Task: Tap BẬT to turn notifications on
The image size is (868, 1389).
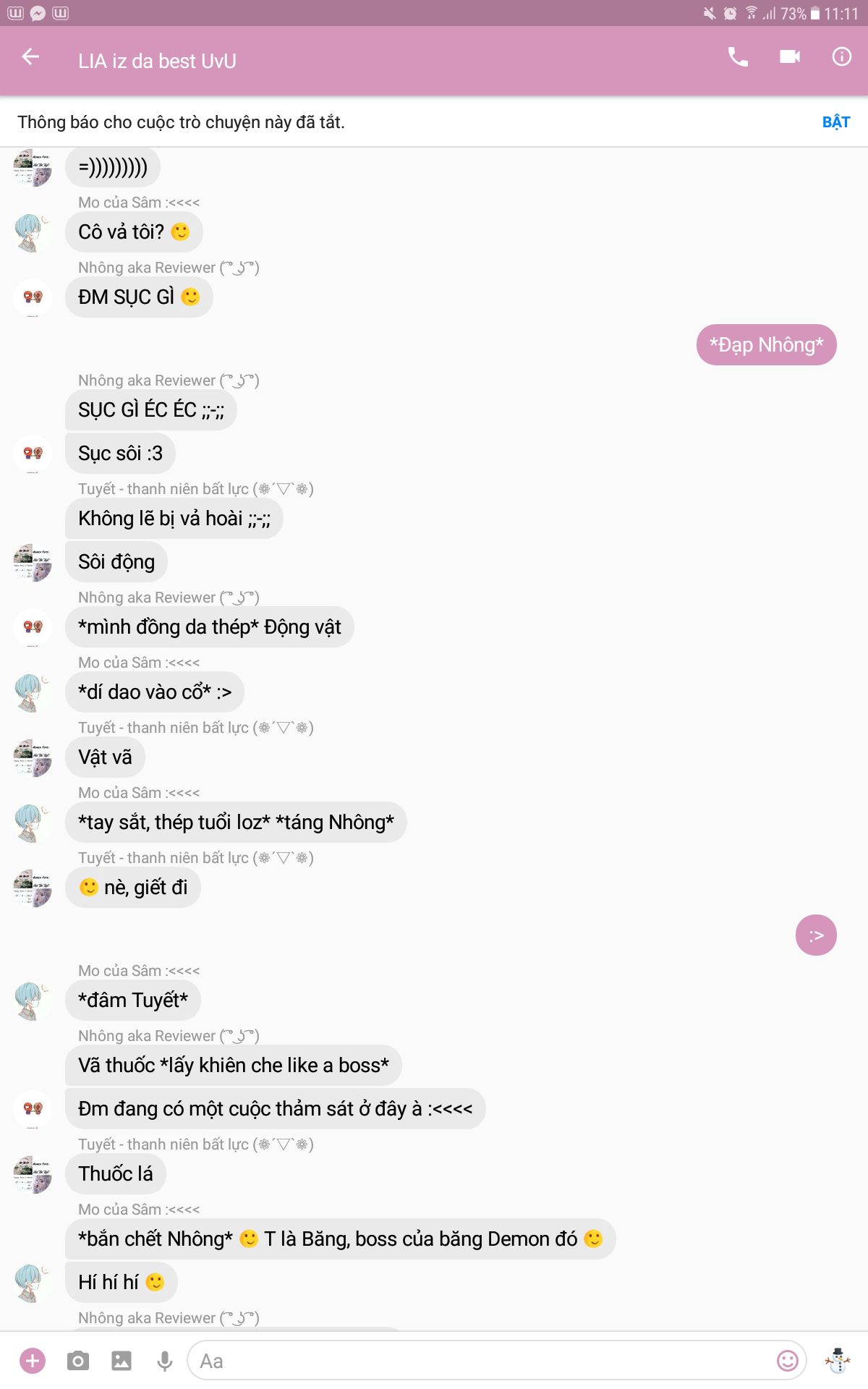Action: [836, 122]
